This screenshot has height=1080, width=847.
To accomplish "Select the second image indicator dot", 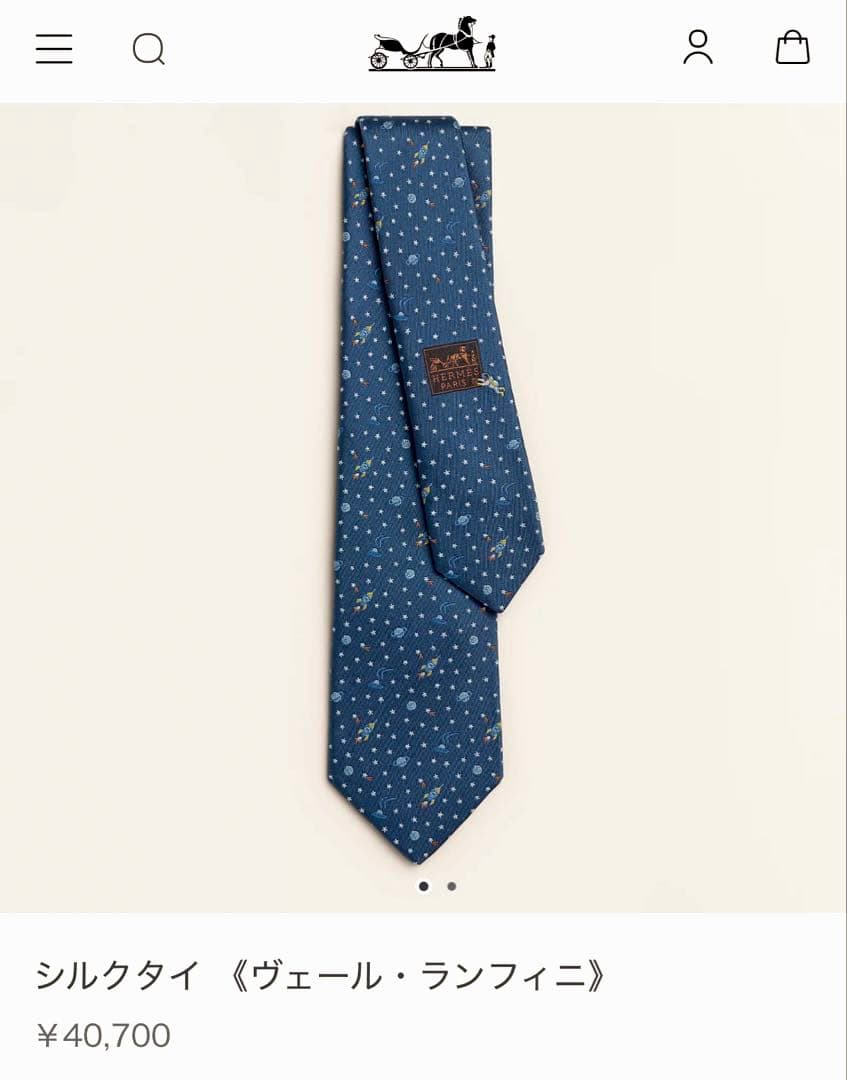I will 452,886.
